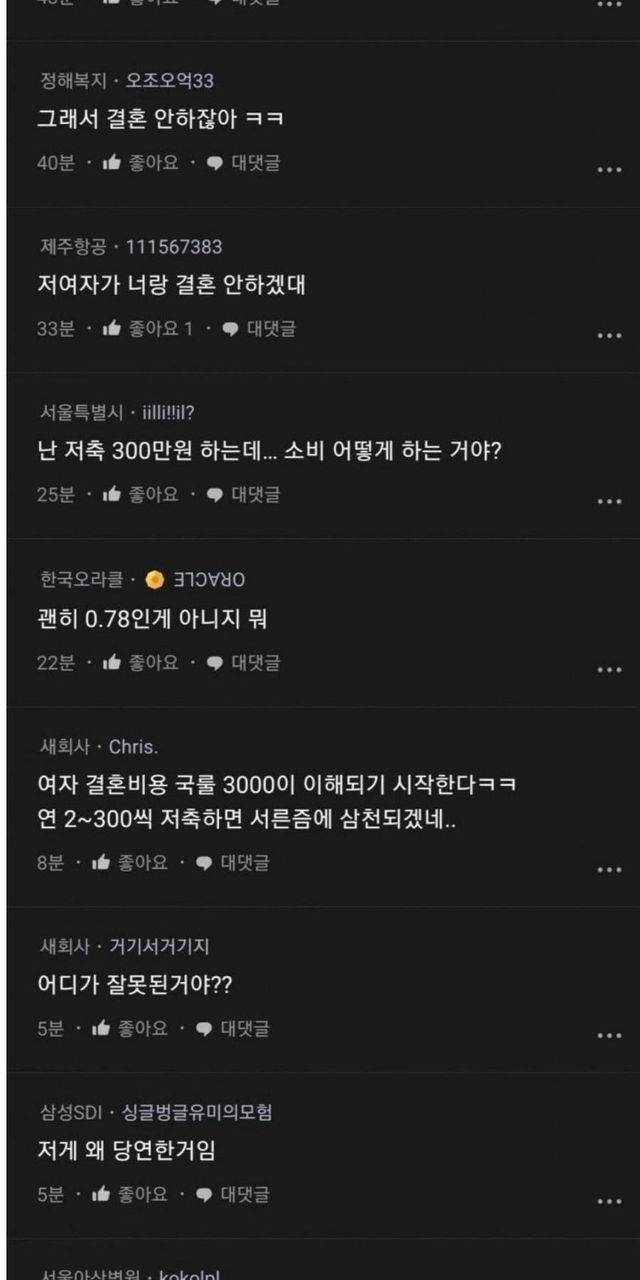Viewport: 640px width, 1280px height.
Task: Reply to Chris.'s comment
Action: [232, 863]
